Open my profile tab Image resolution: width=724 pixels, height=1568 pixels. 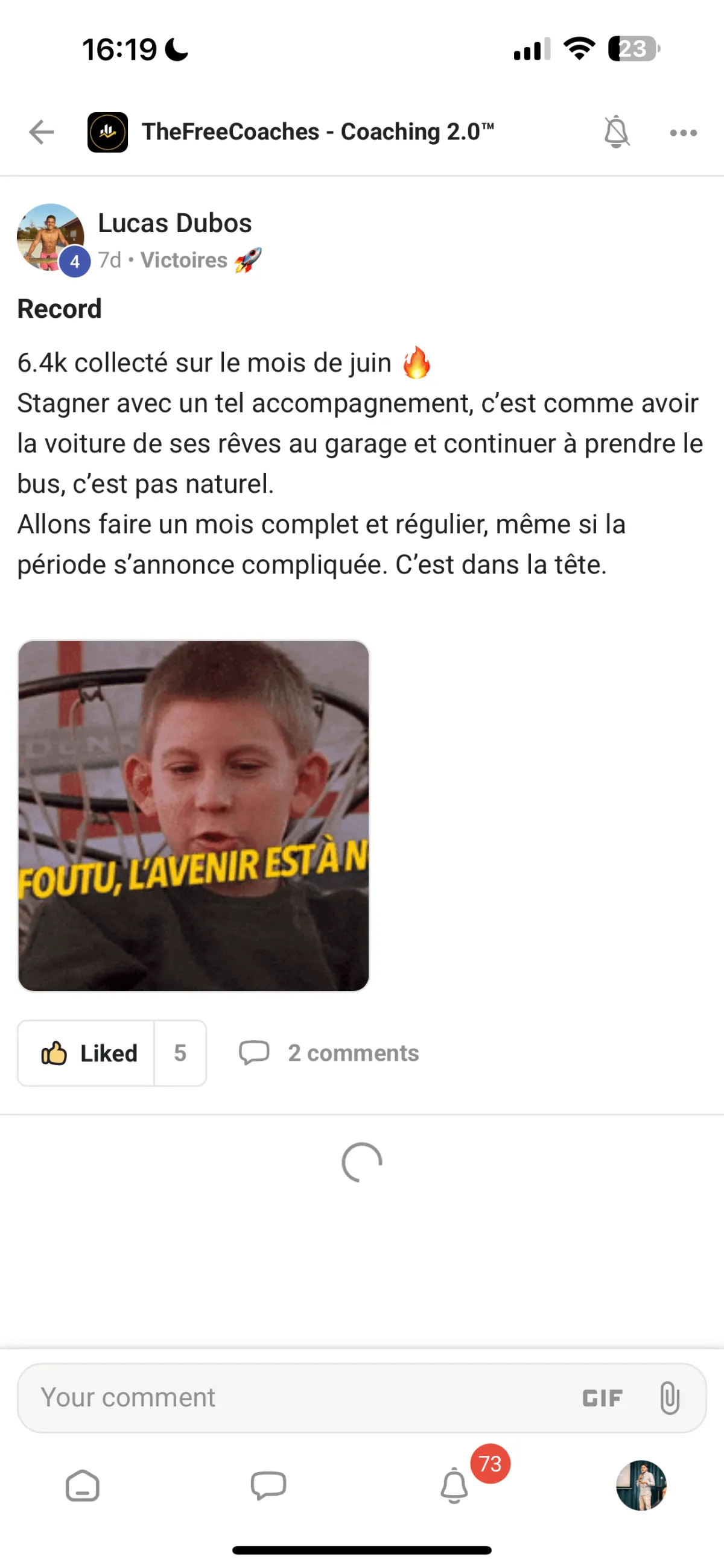(641, 1485)
